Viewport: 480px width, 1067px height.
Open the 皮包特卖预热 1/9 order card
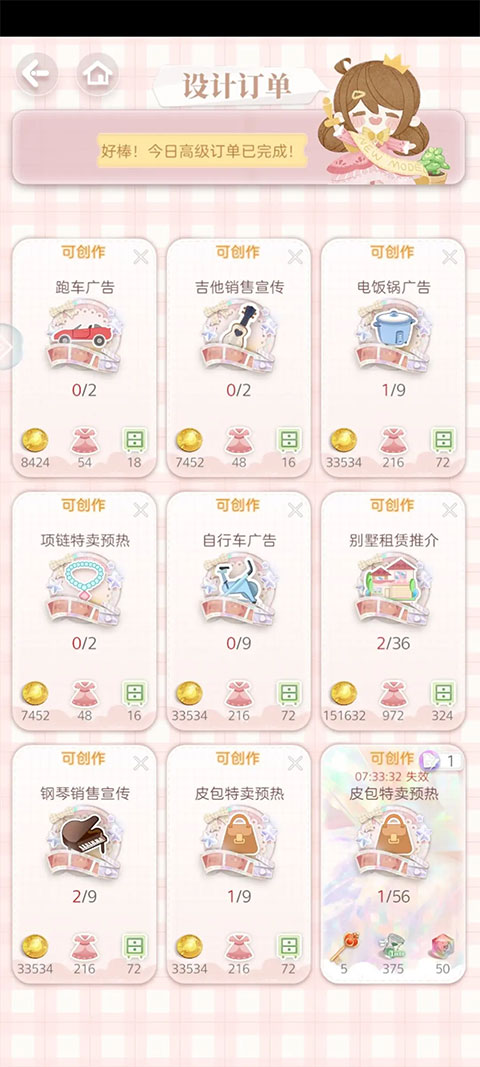click(238, 864)
